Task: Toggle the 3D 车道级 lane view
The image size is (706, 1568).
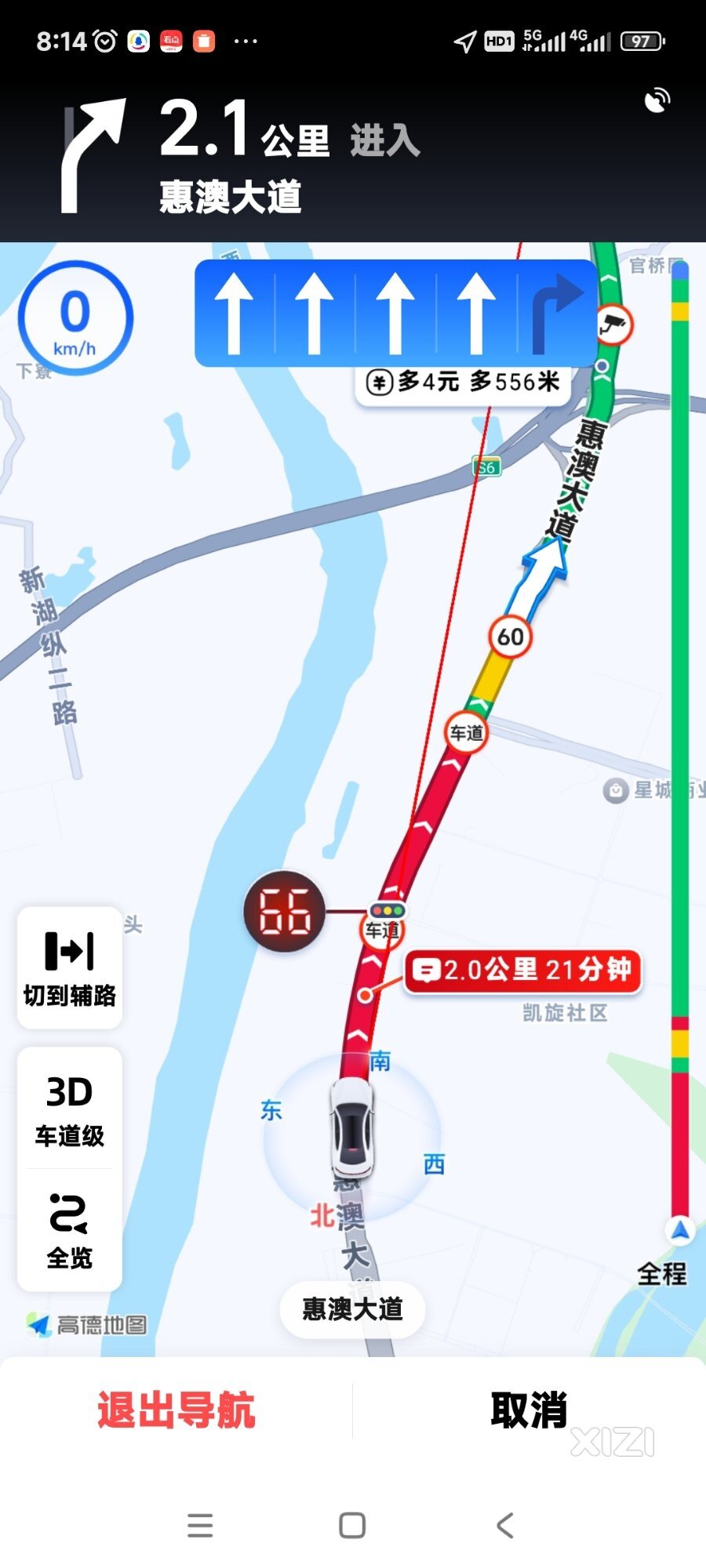Action: (70, 1109)
